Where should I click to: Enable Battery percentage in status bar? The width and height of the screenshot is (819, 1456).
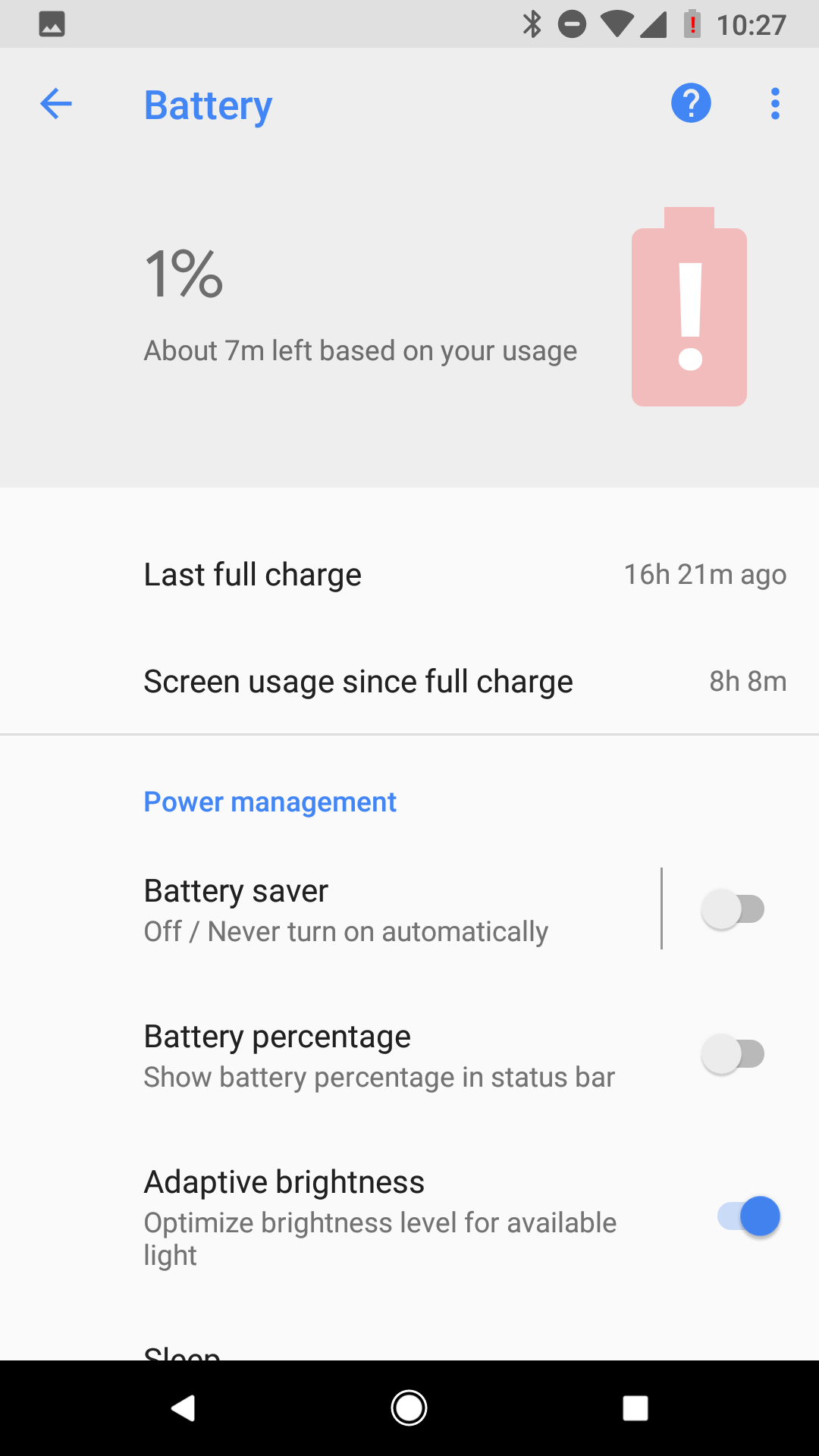point(733,1054)
